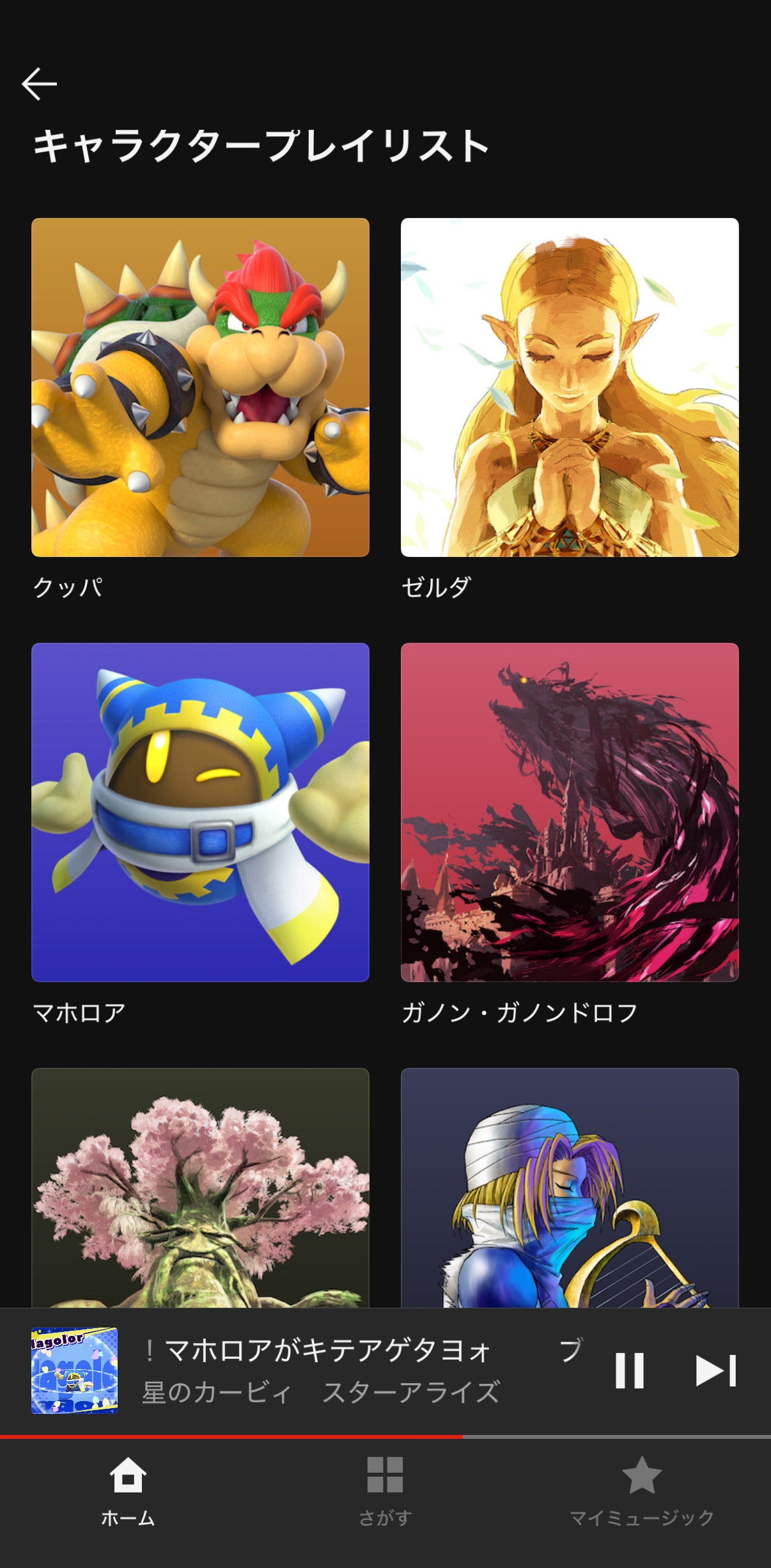Go back with the arrow icon
Image resolution: width=771 pixels, height=1568 pixels.
point(40,84)
